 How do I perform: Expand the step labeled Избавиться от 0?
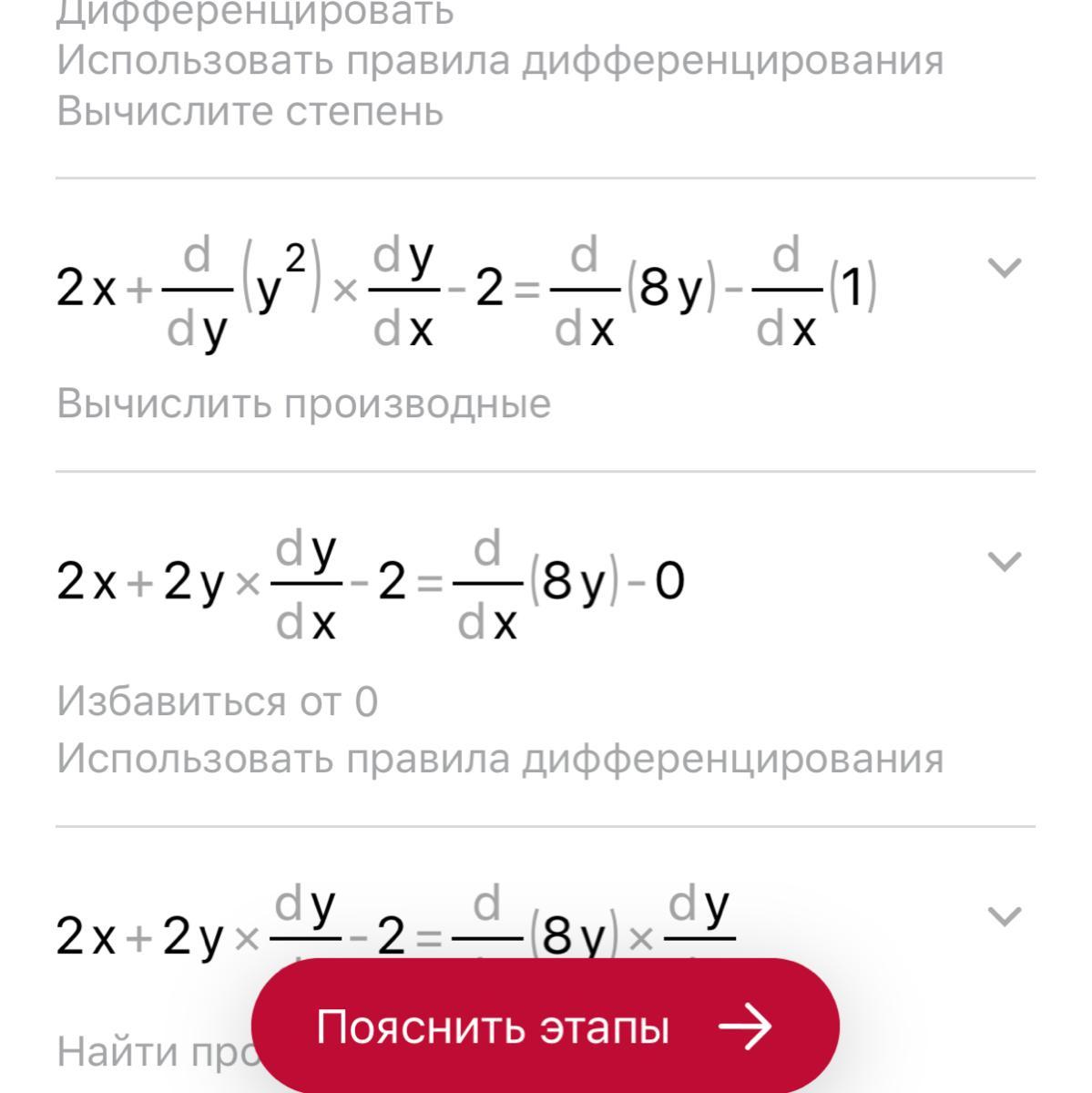[x=1005, y=561]
